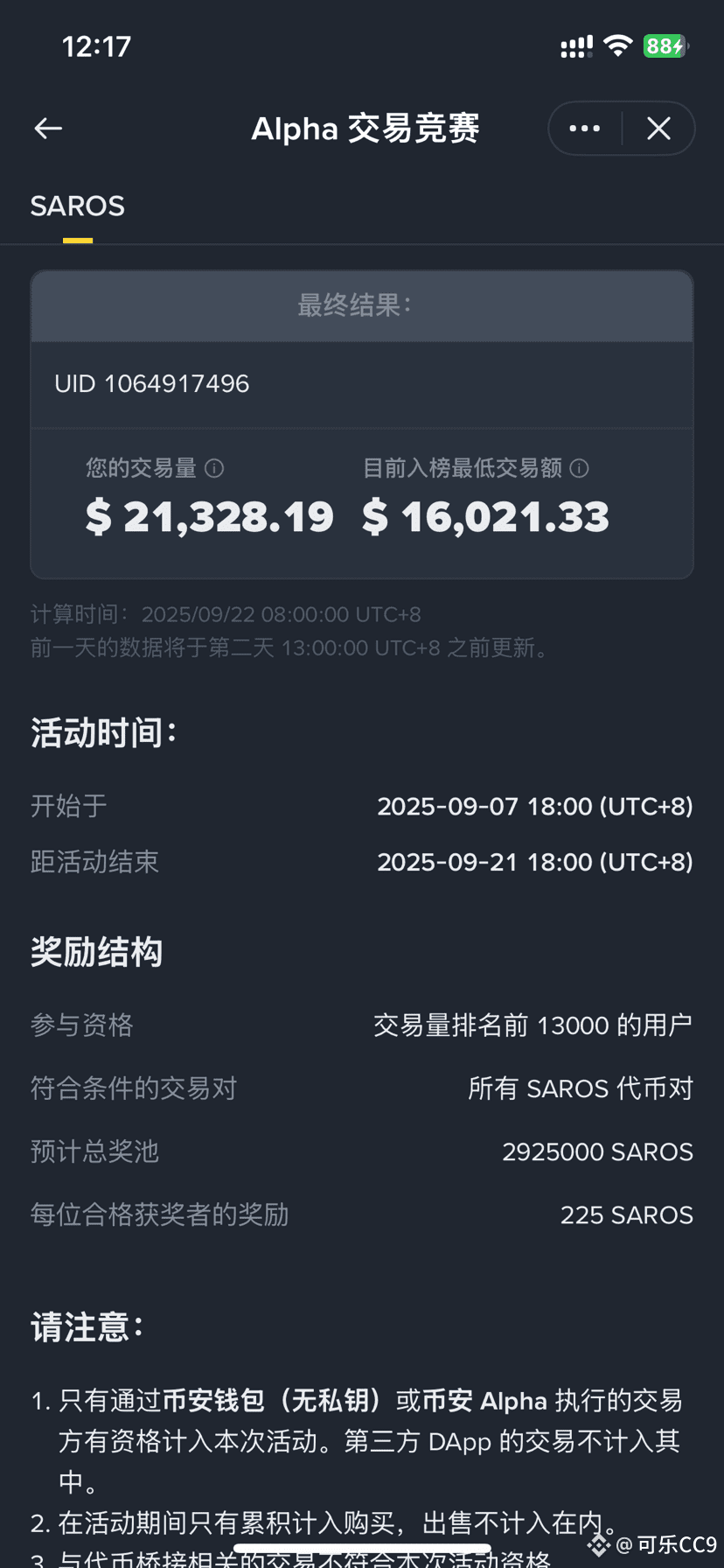Viewport: 724px width, 1568px height.
Task: Select the SAROS tab
Action: [77, 206]
